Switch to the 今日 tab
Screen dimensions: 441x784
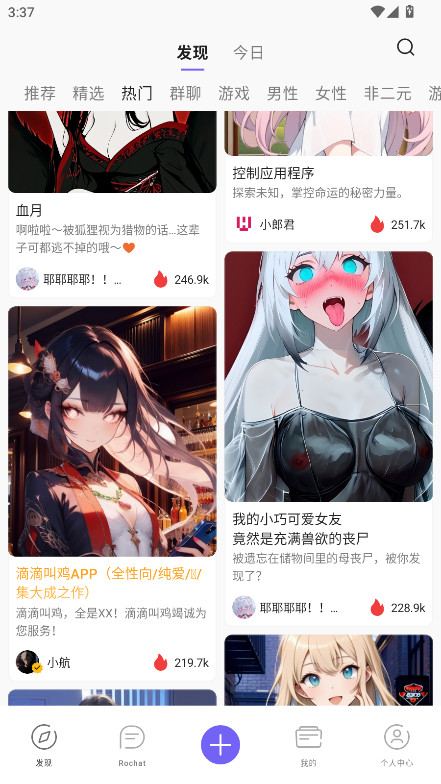[x=248, y=52]
